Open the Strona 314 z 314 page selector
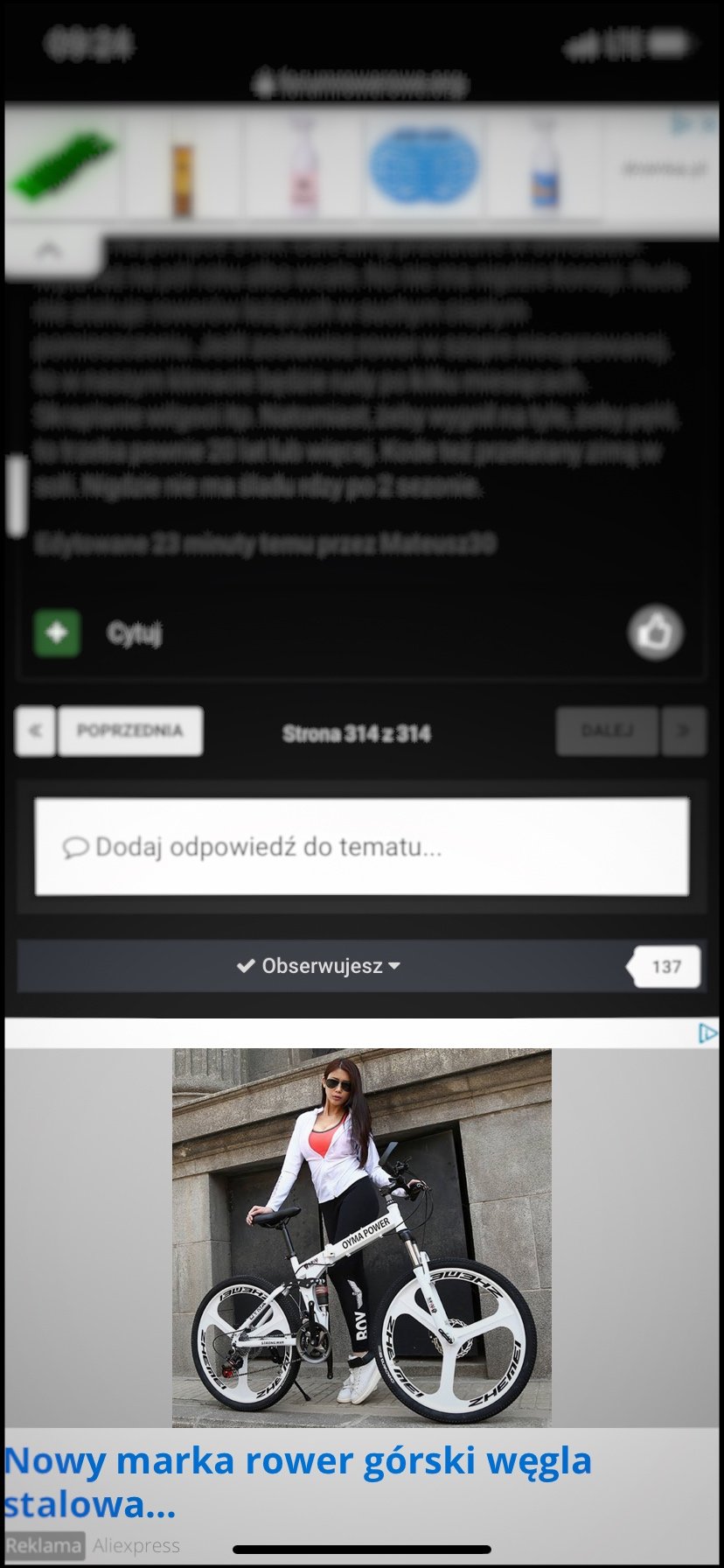This screenshot has height=1568, width=724. coord(357,733)
